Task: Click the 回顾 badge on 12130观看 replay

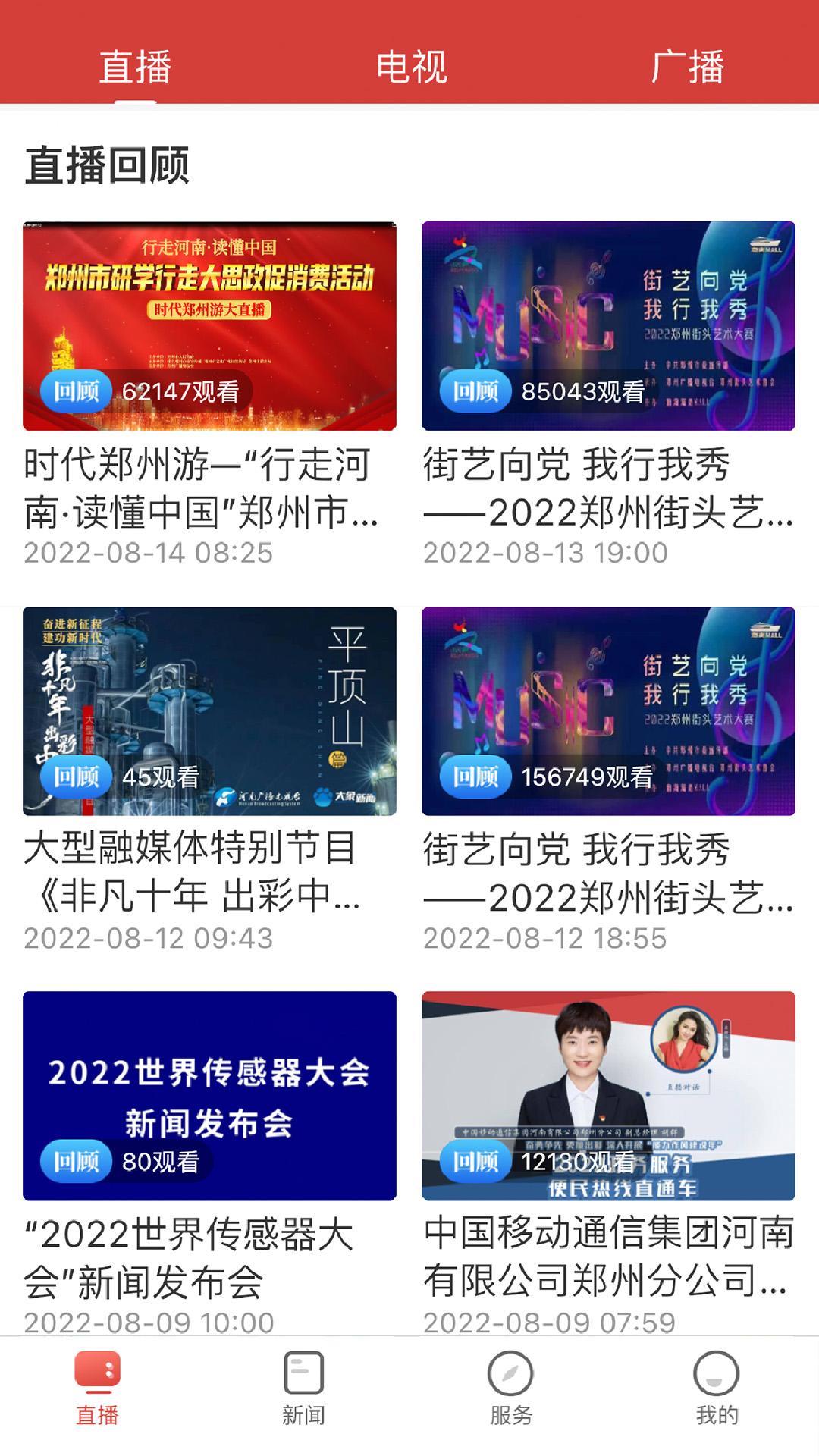Action: (x=475, y=1161)
